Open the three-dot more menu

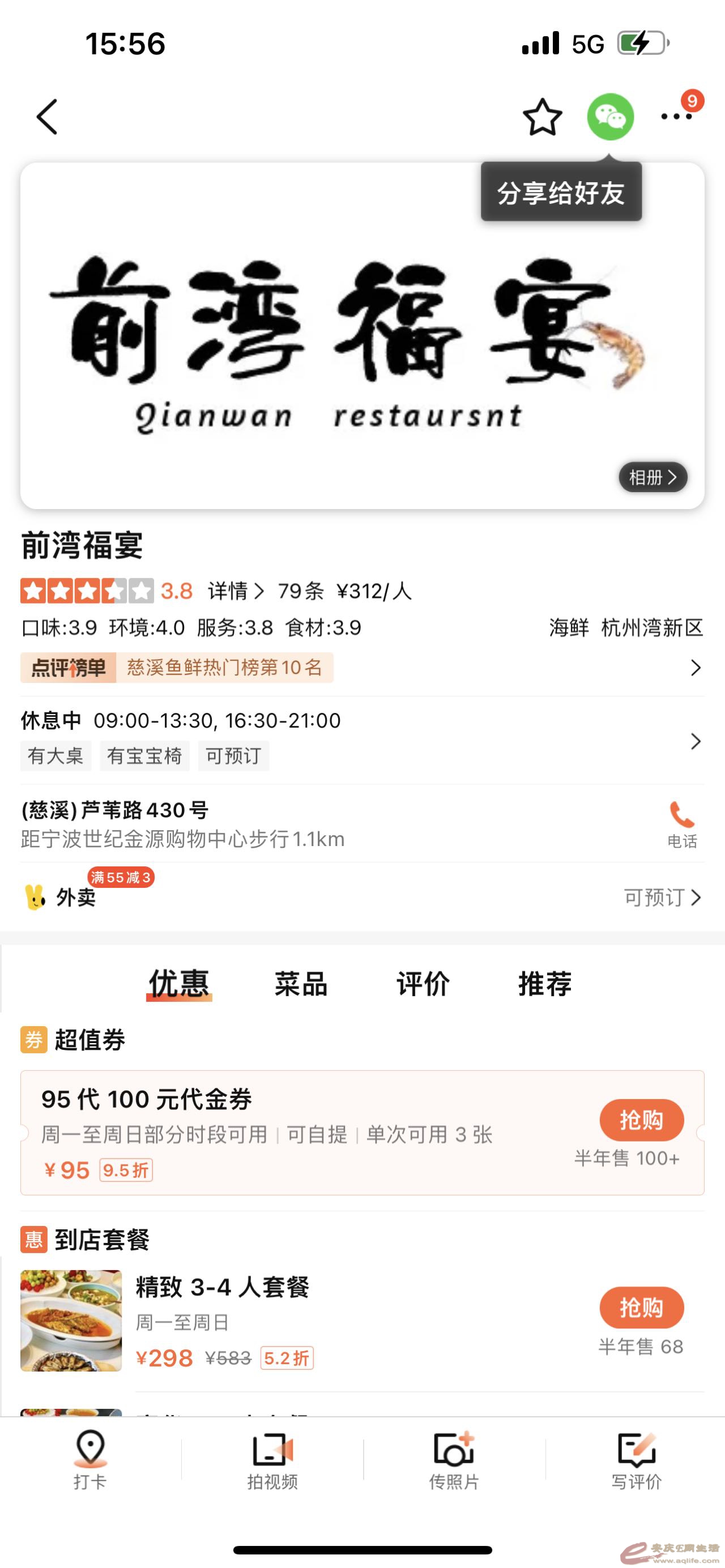pos(677,116)
